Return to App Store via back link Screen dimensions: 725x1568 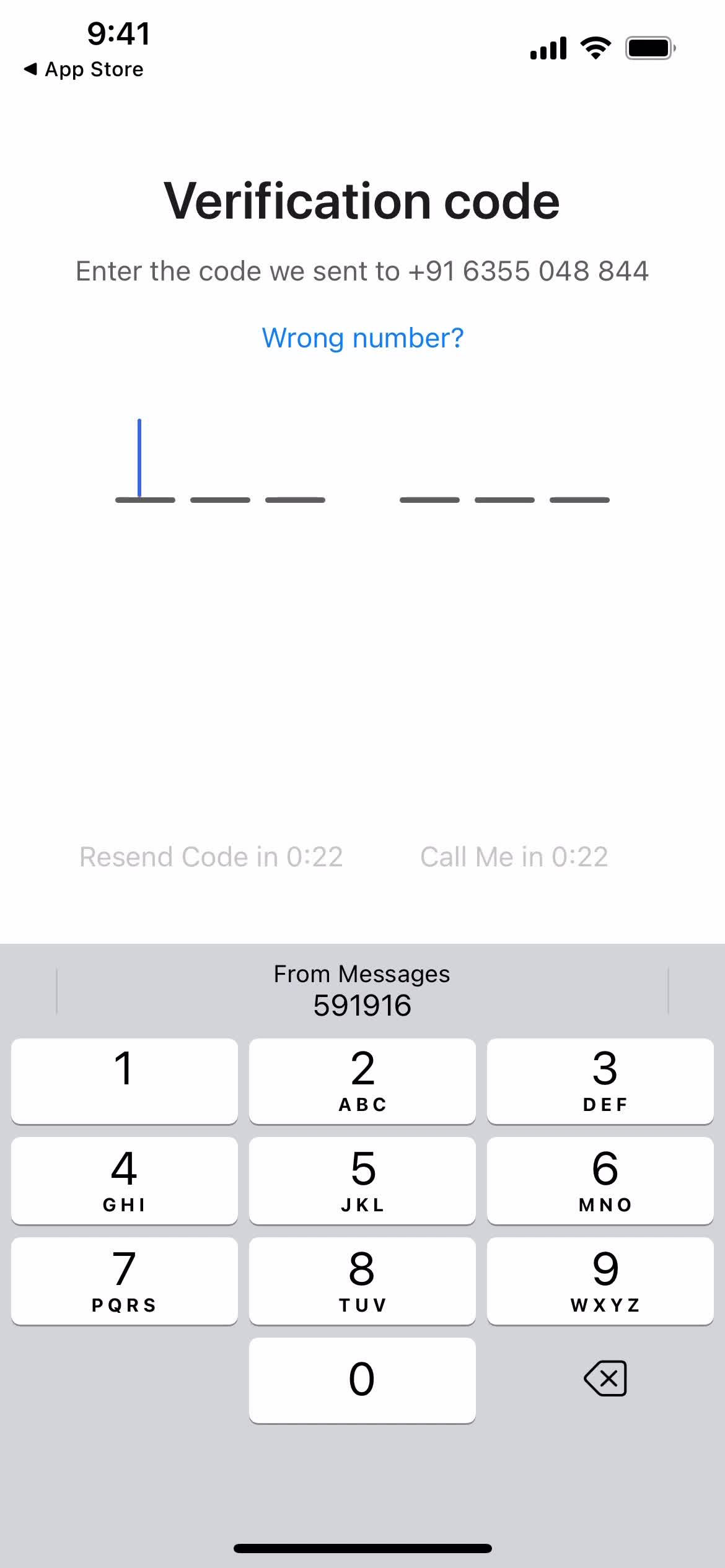point(84,69)
